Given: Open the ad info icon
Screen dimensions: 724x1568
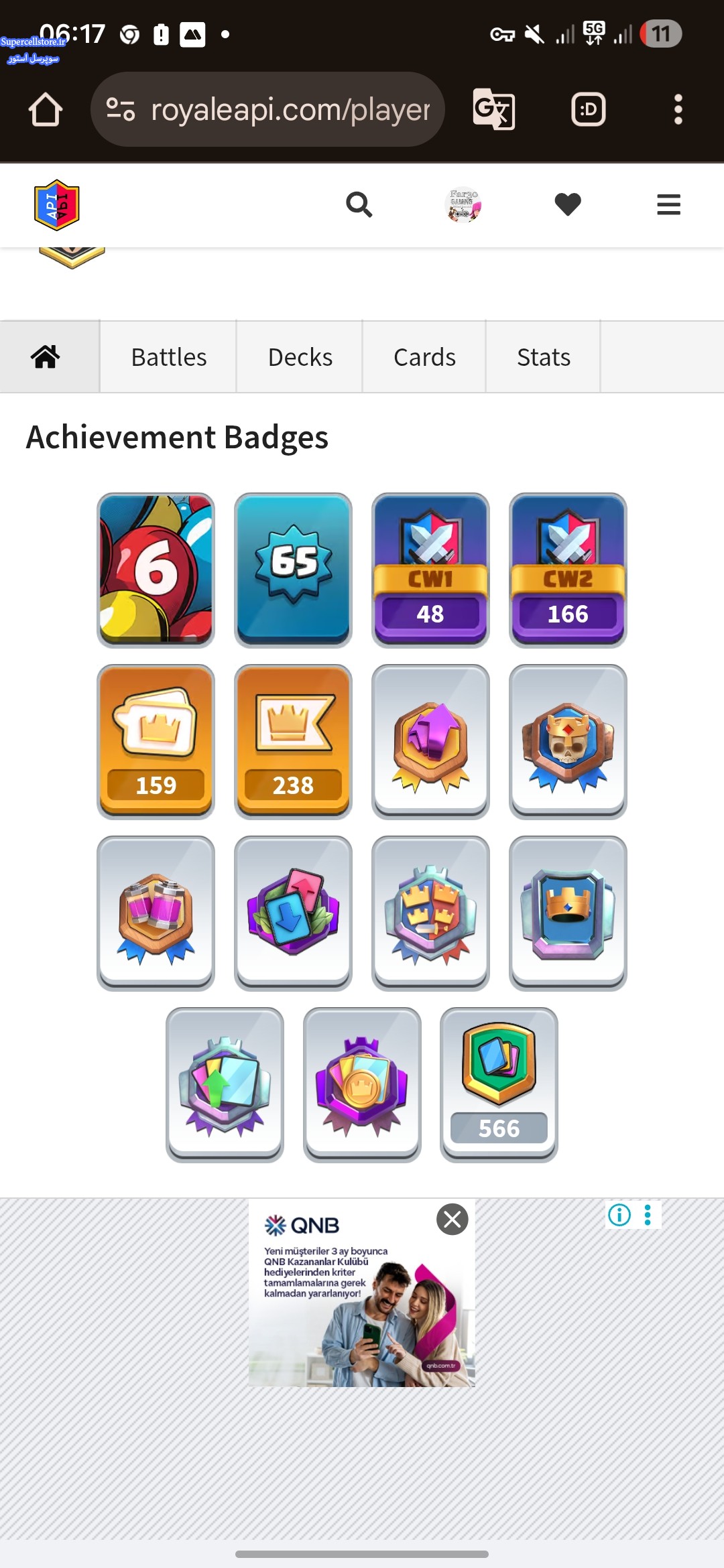Looking at the screenshot, I should [619, 1215].
